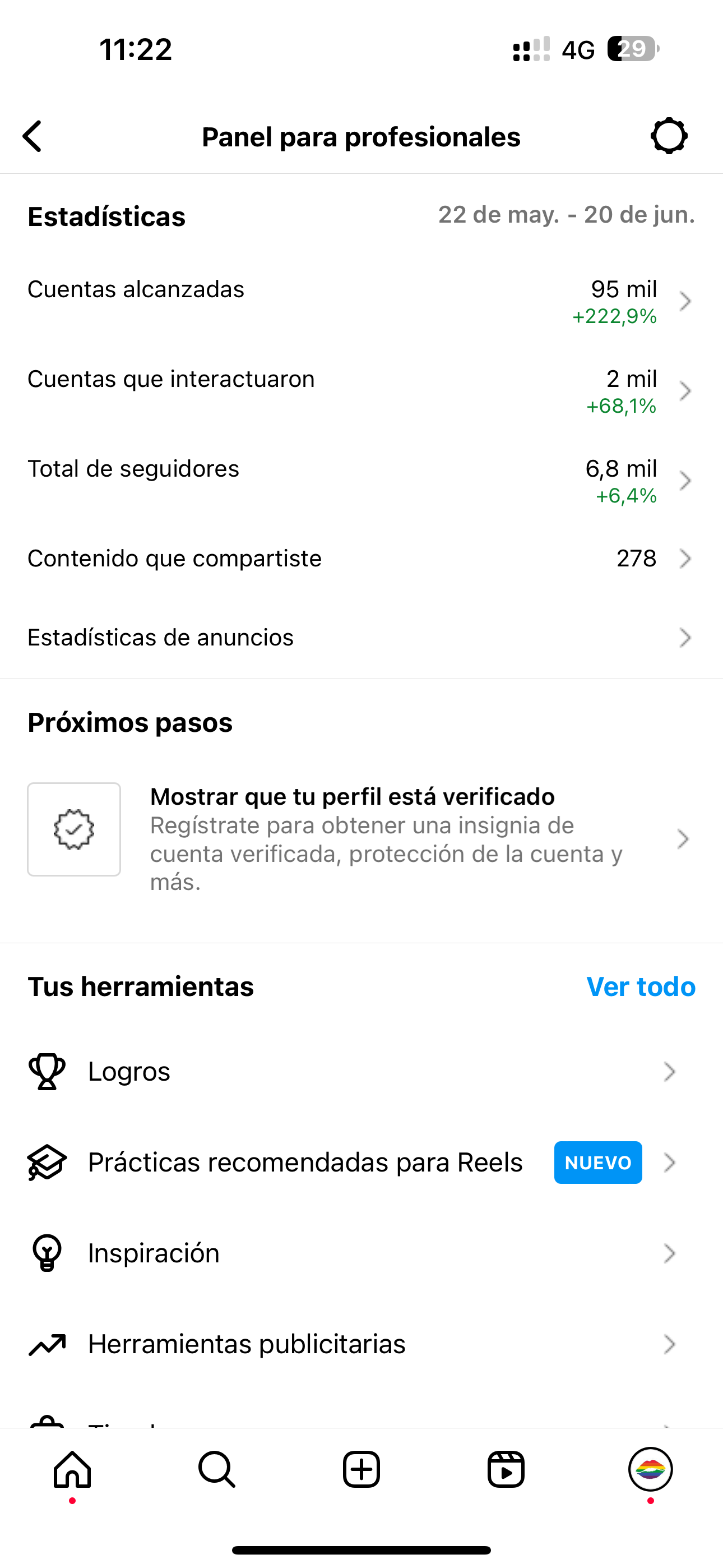Tap Ver todo for tools
This screenshot has width=723, height=1568.
(x=640, y=986)
